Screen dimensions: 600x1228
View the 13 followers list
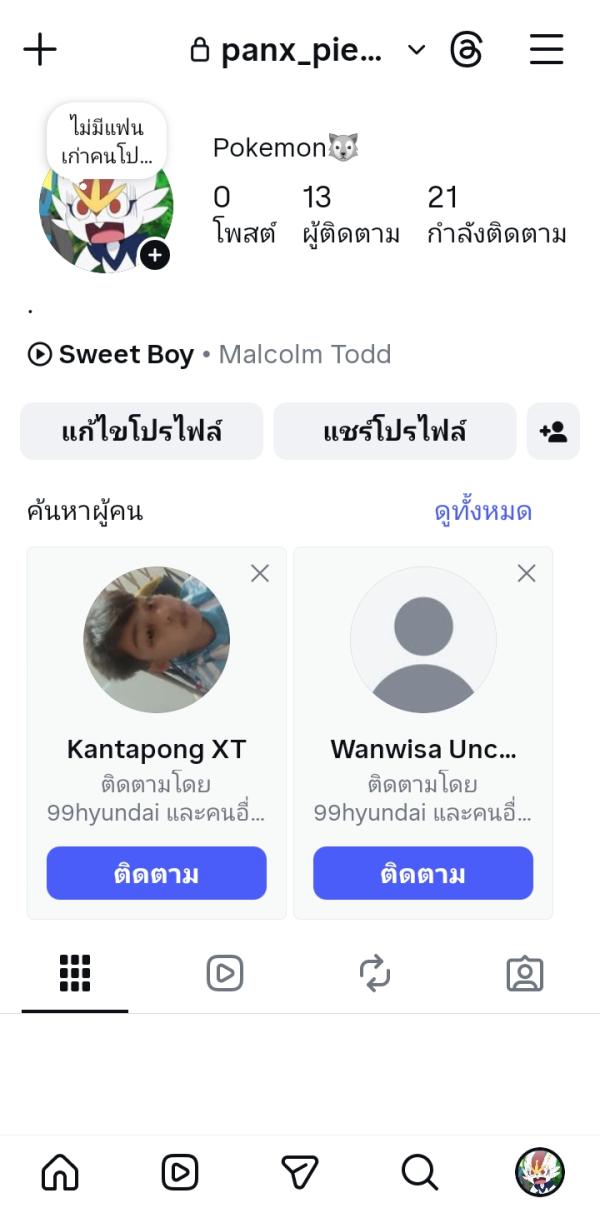pos(350,215)
